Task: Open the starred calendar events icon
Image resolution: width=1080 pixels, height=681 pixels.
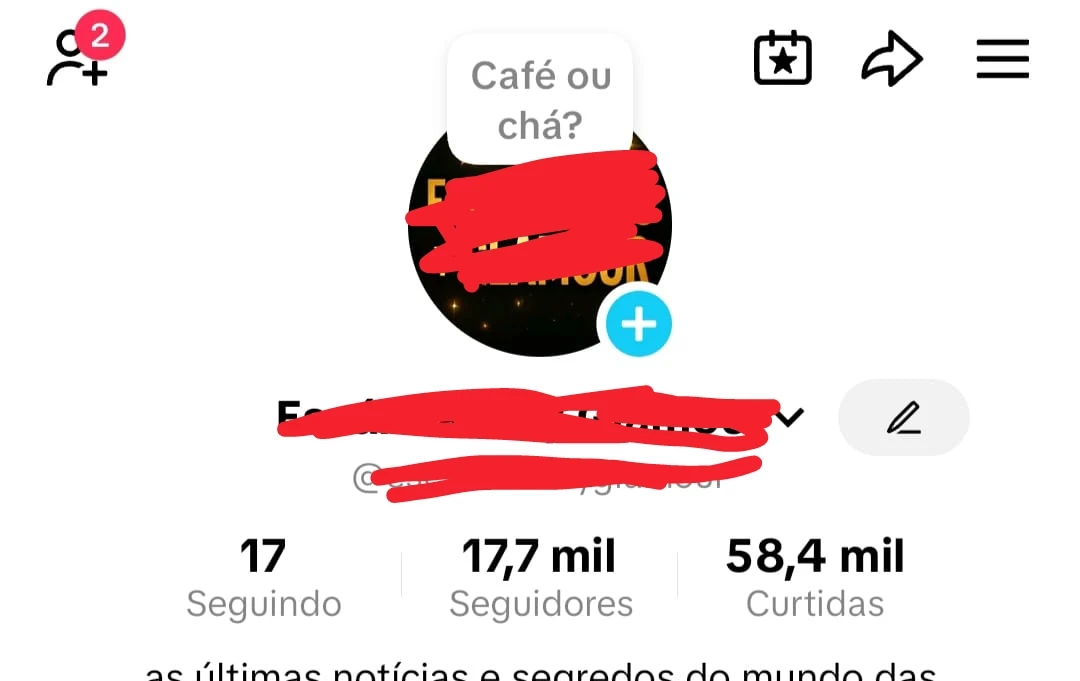Action: coord(782,59)
